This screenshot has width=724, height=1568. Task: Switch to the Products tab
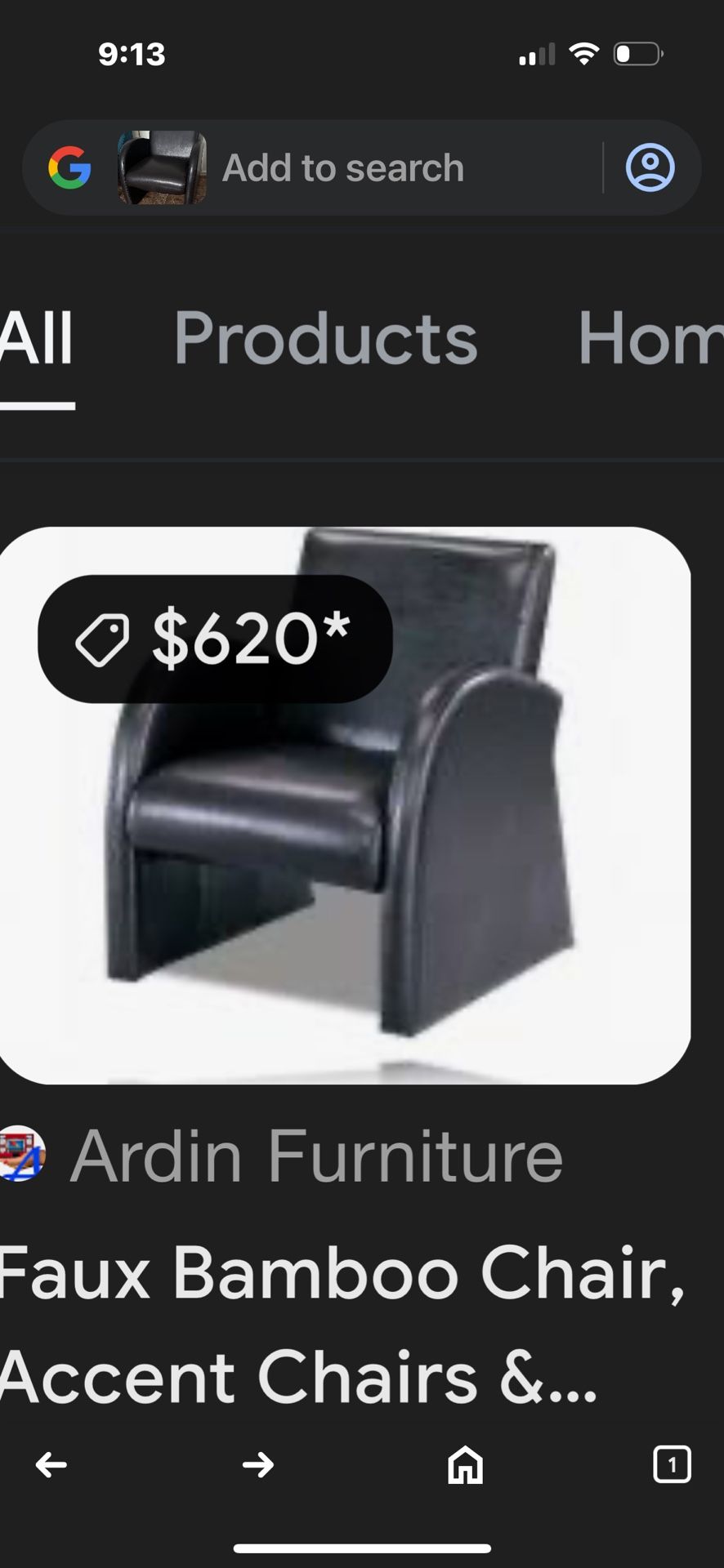[325, 339]
